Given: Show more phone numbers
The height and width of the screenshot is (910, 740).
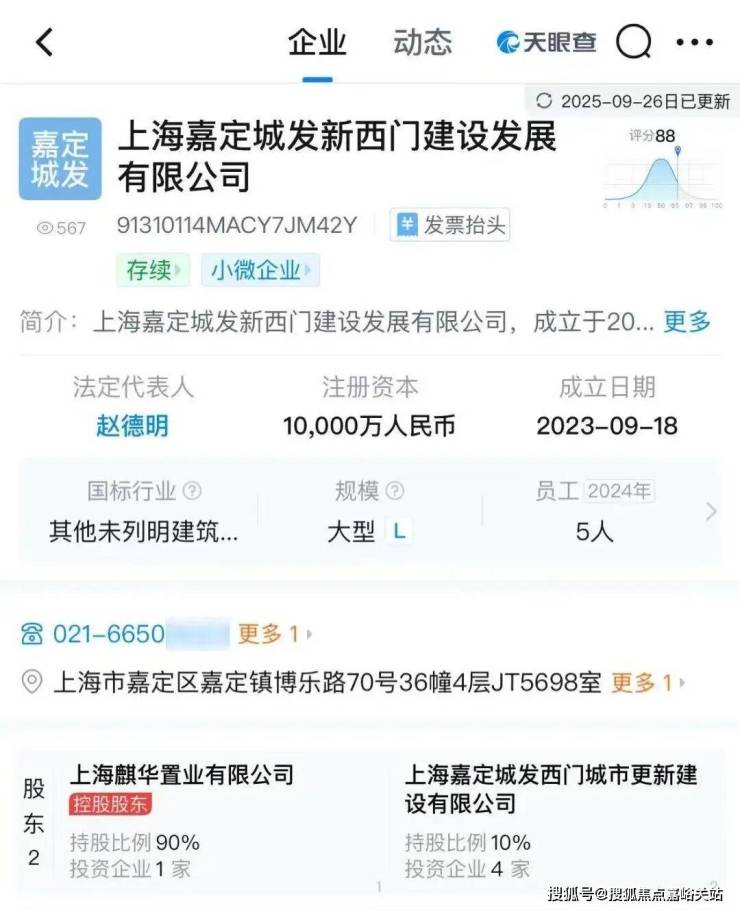Looking at the screenshot, I should point(273,634).
